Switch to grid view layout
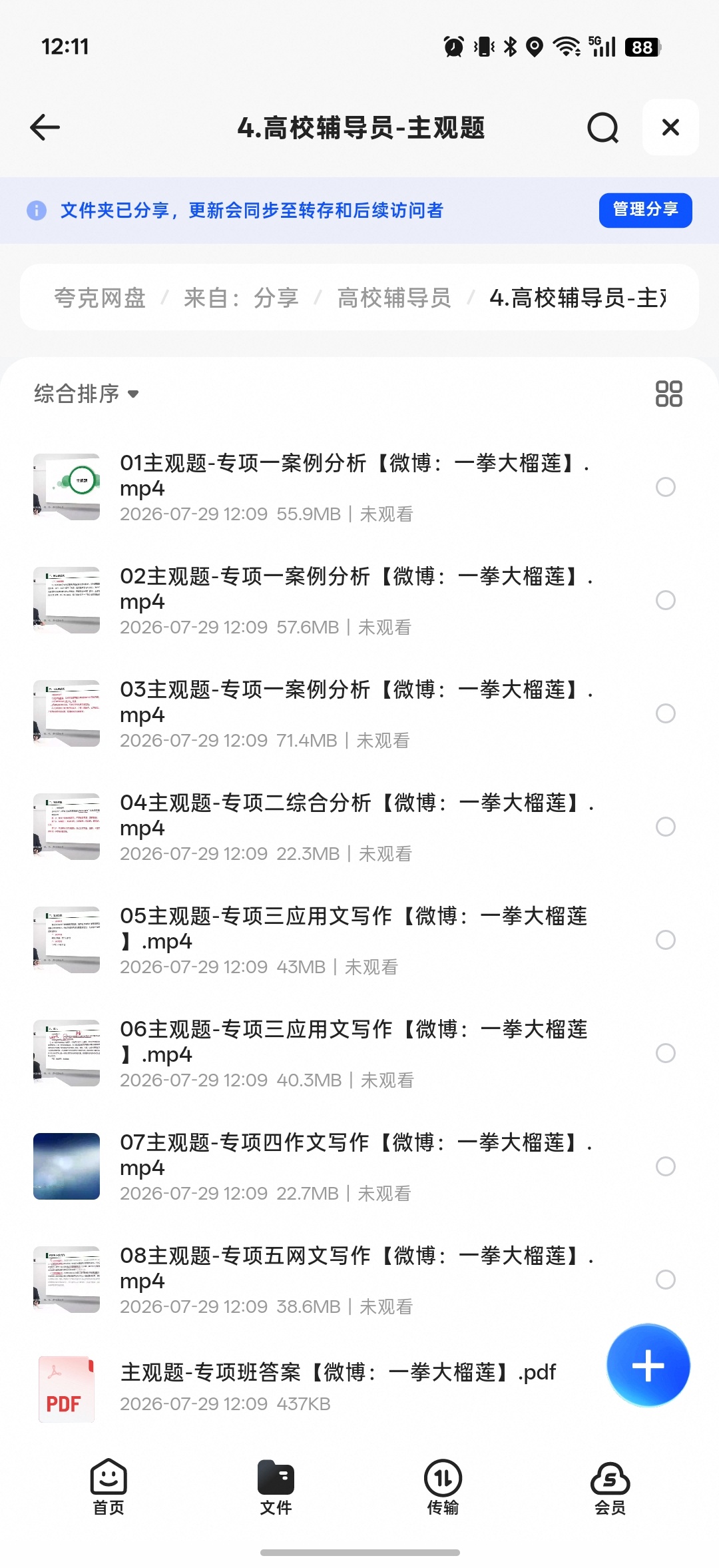Image resolution: width=719 pixels, height=1568 pixels. pyautogui.click(x=668, y=394)
